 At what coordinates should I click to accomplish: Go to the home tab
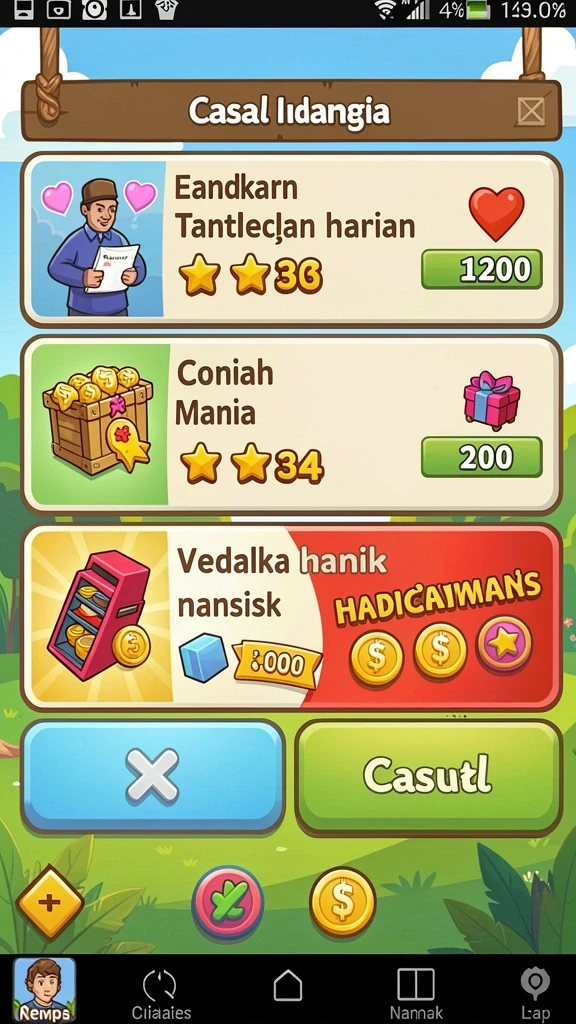(288, 985)
